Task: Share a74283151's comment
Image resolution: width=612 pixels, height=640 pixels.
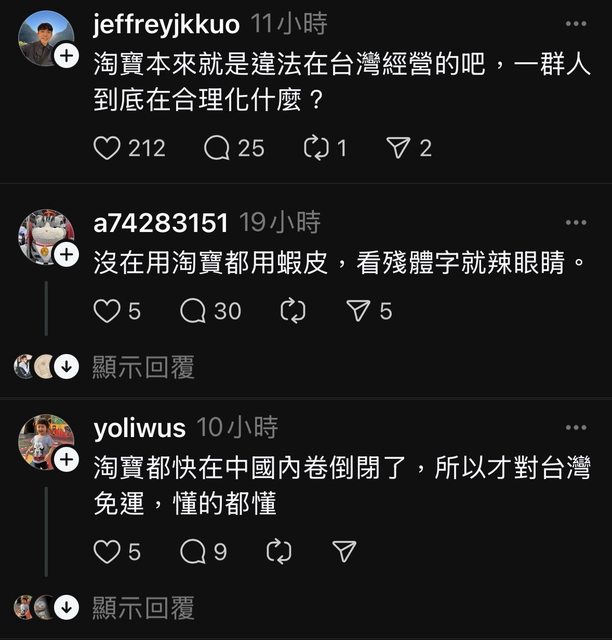Action: pyautogui.click(x=359, y=311)
